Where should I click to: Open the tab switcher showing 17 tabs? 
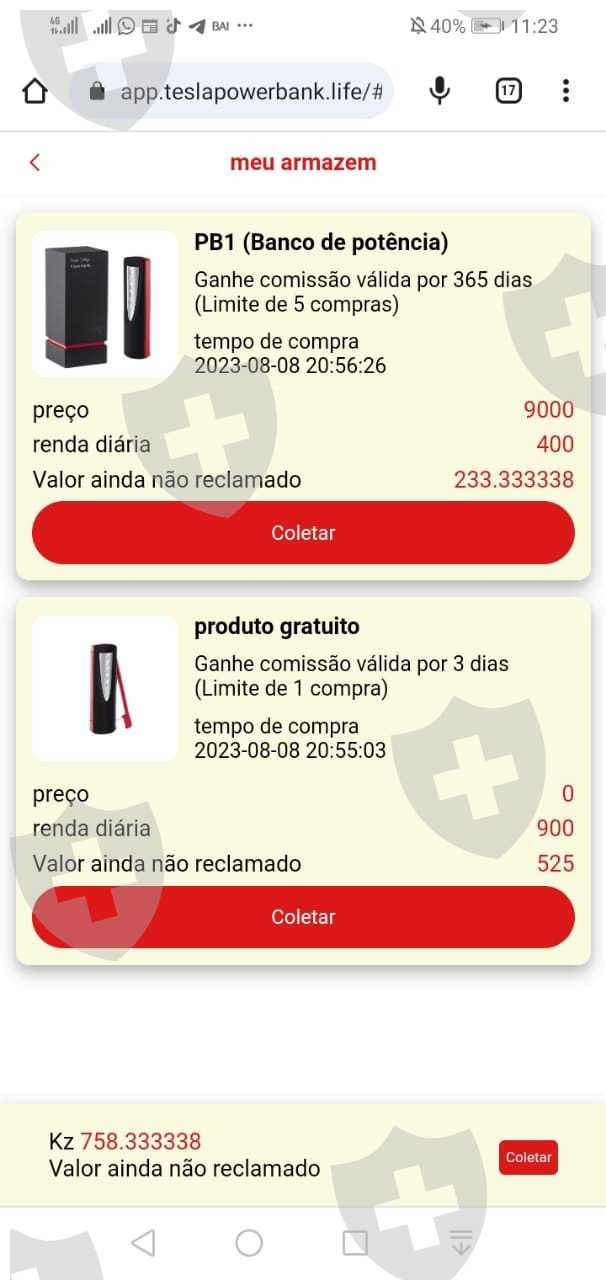click(508, 91)
